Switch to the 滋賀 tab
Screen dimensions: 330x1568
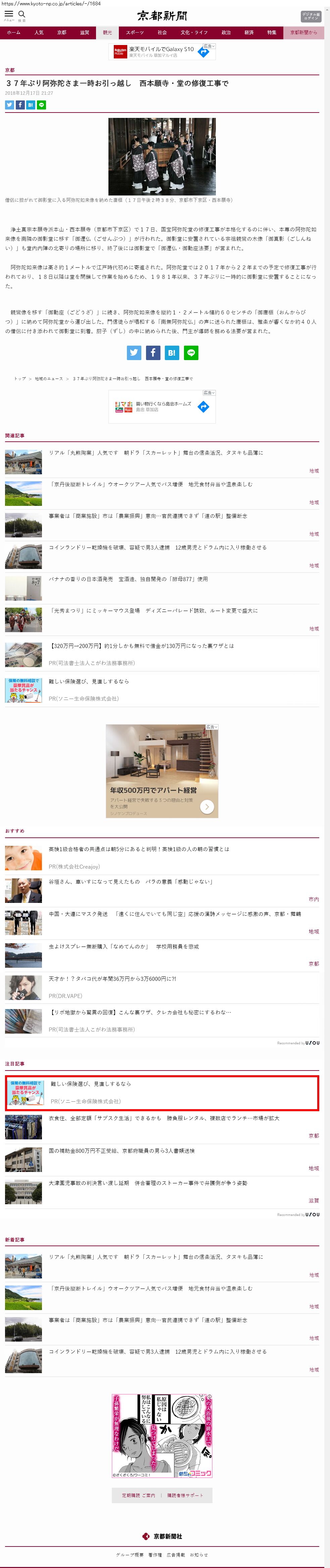(85, 32)
